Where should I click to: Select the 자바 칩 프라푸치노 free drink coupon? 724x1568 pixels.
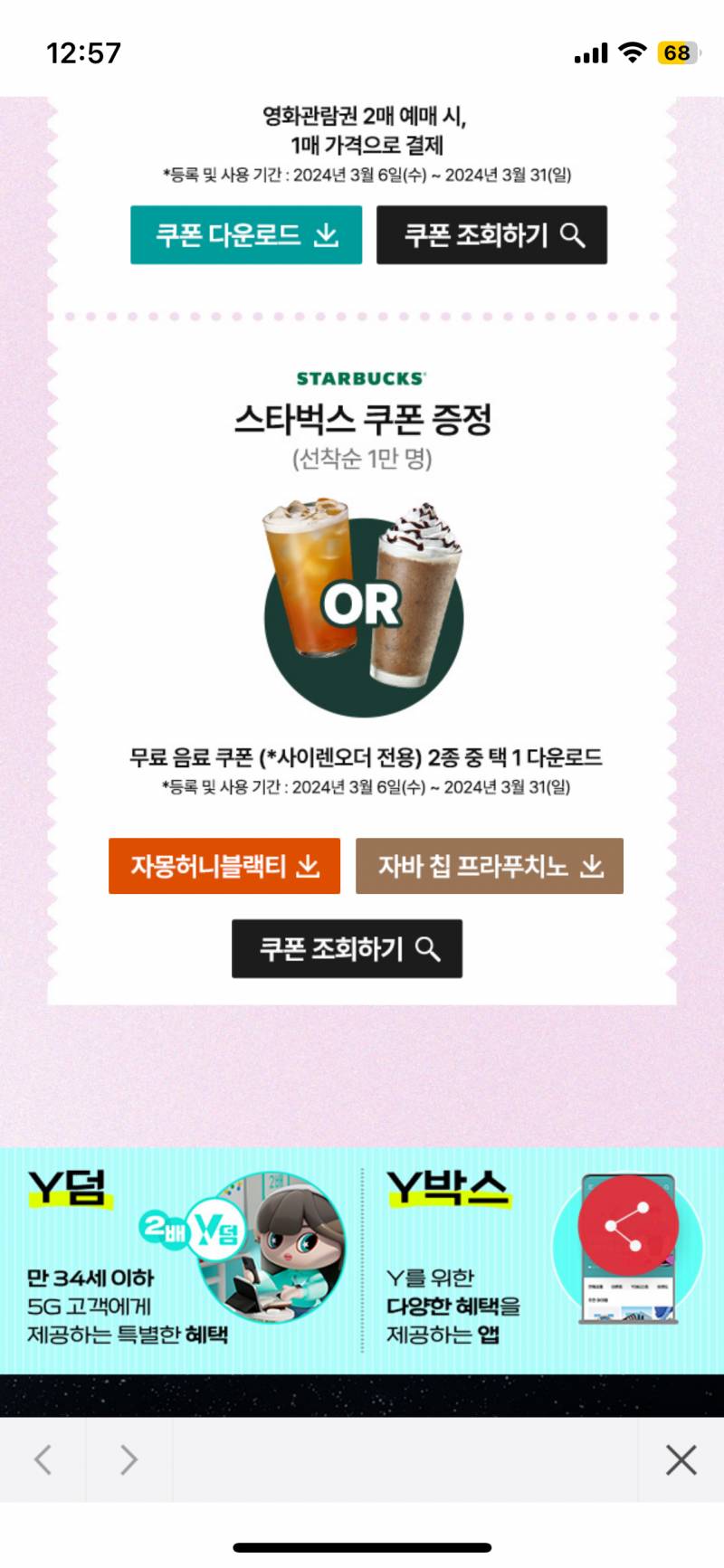(489, 866)
